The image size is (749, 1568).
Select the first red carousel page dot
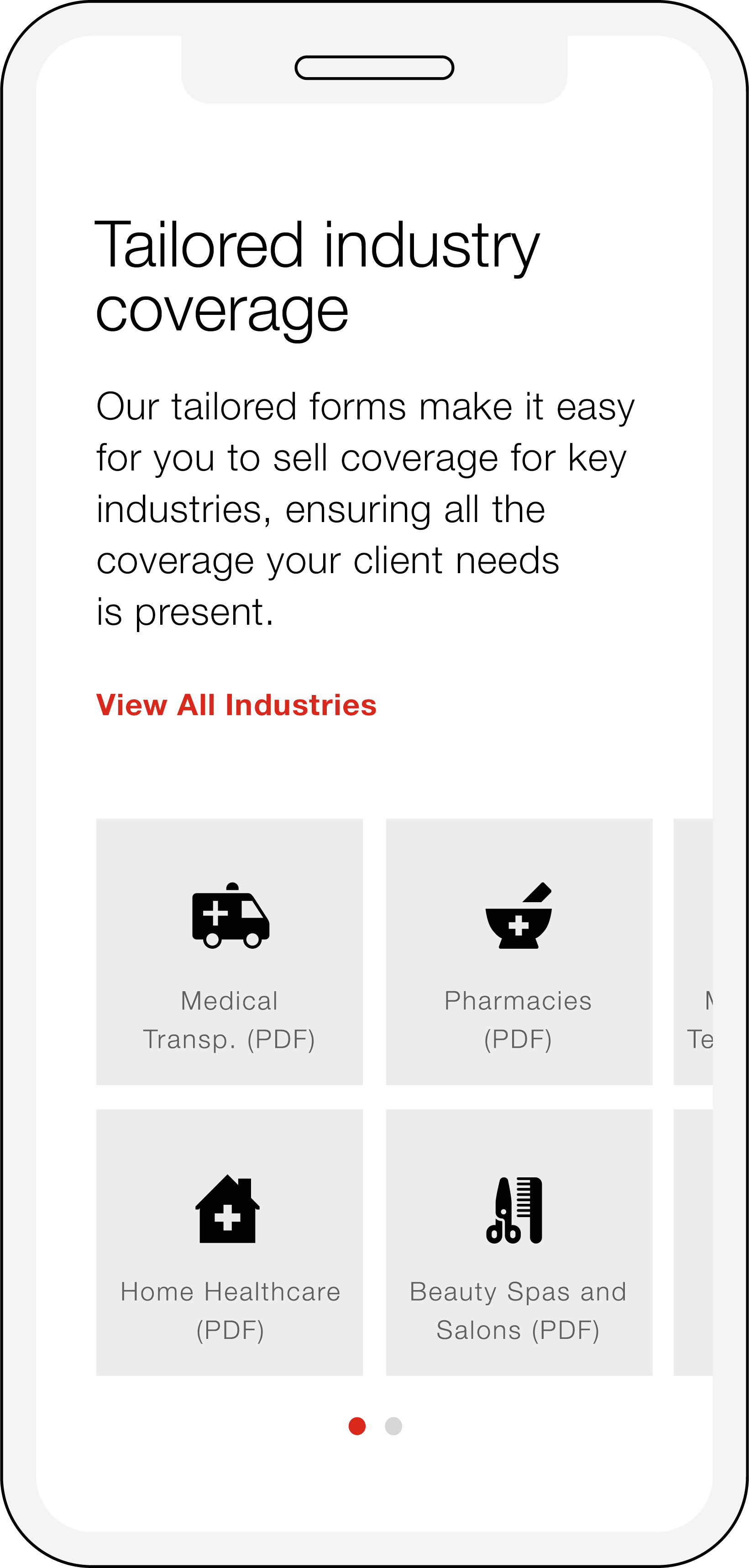pos(357,1426)
